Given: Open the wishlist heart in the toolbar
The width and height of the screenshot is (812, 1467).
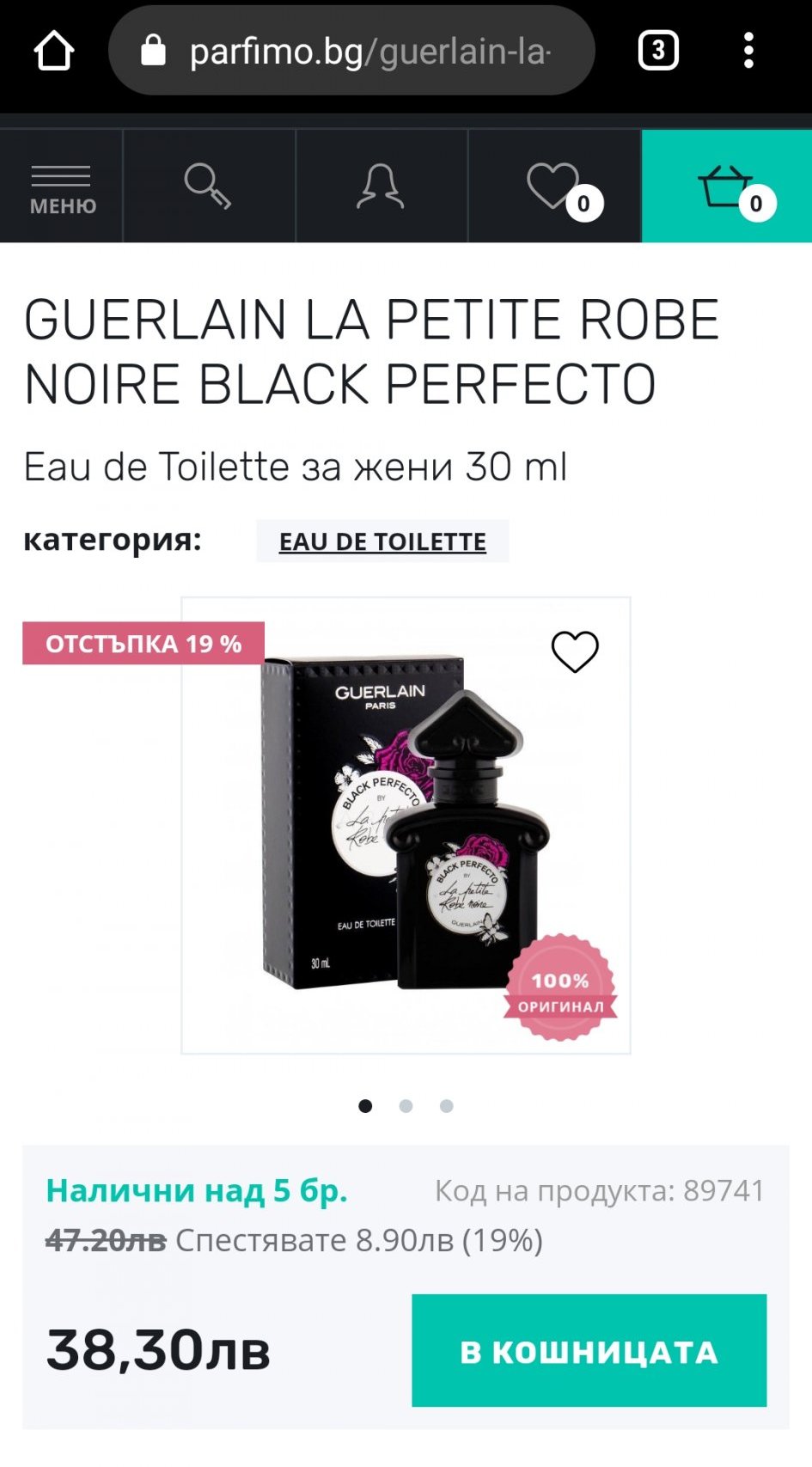Looking at the screenshot, I should click(x=555, y=186).
